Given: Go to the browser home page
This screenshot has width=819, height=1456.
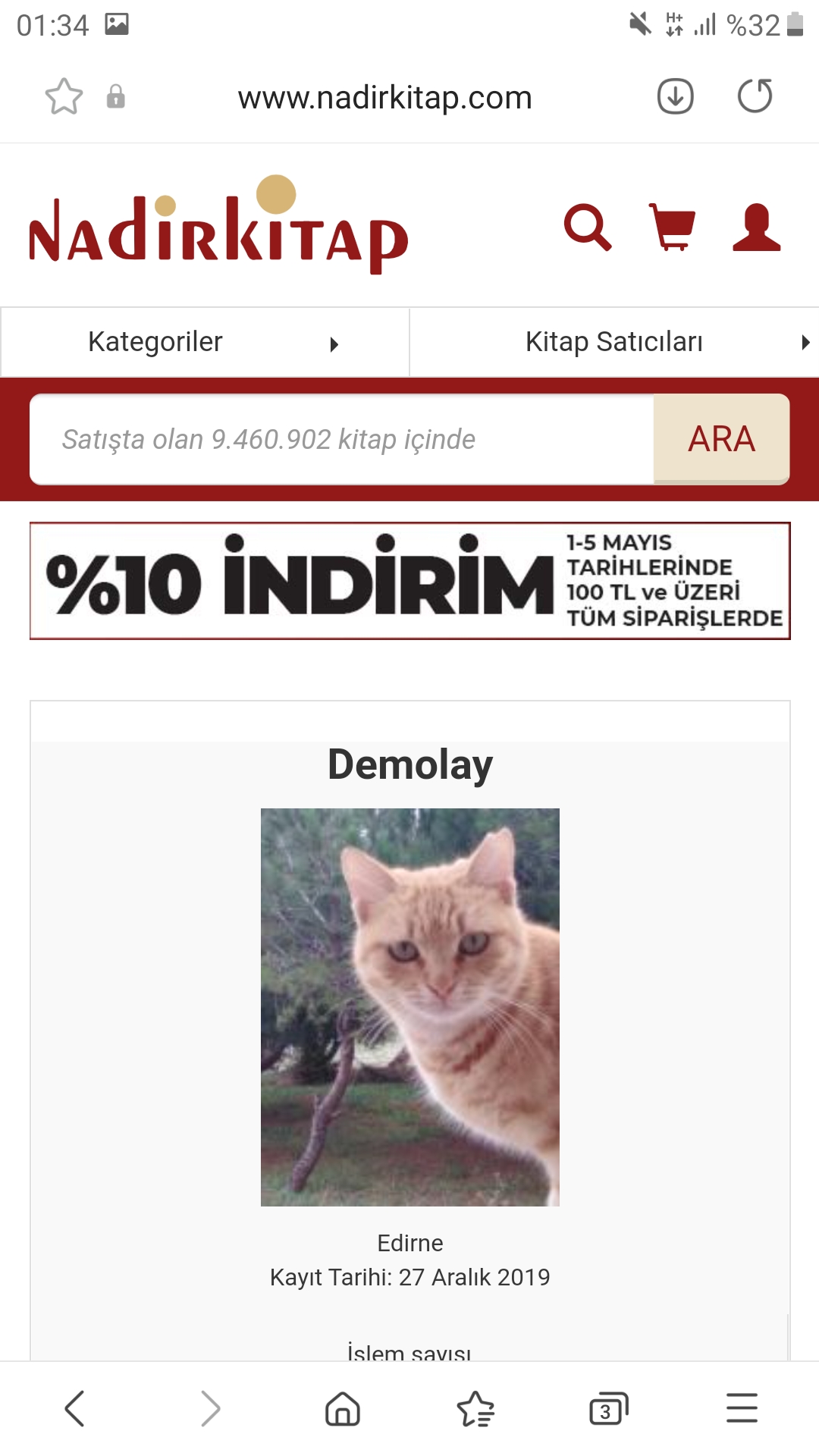Looking at the screenshot, I should (343, 1409).
